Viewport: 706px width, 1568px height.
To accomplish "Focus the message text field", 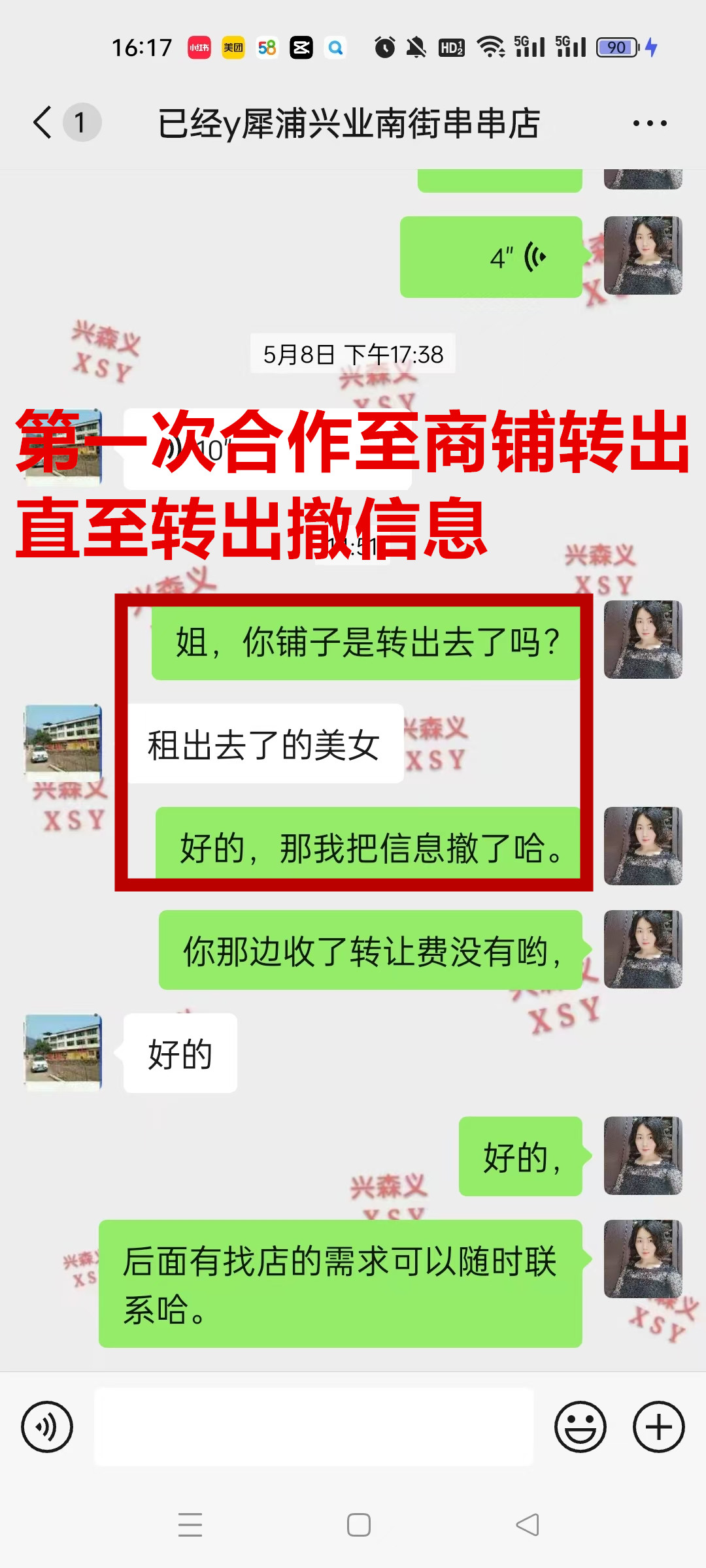I will coord(314,1427).
